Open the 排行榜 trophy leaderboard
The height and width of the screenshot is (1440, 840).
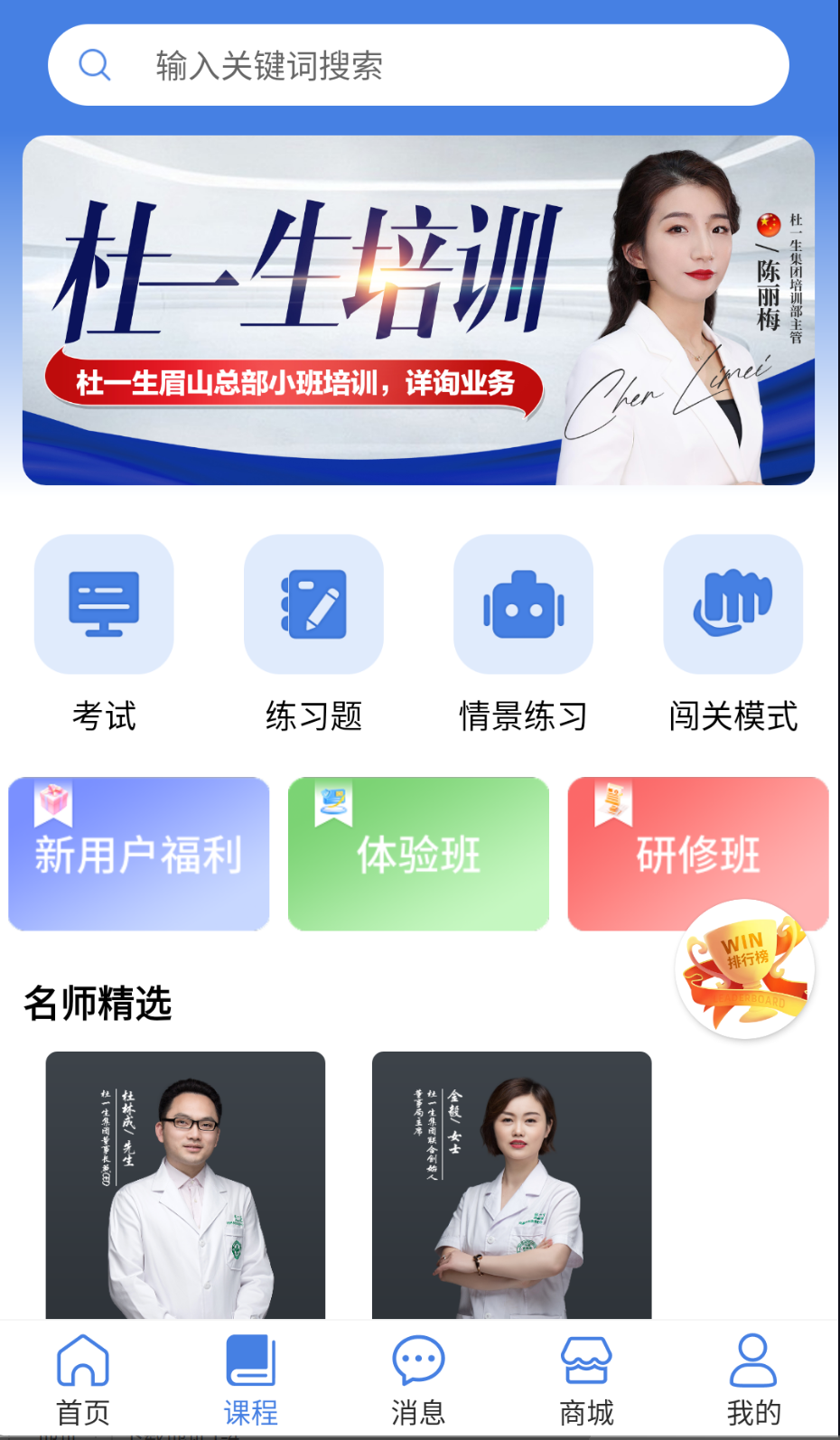[x=745, y=968]
